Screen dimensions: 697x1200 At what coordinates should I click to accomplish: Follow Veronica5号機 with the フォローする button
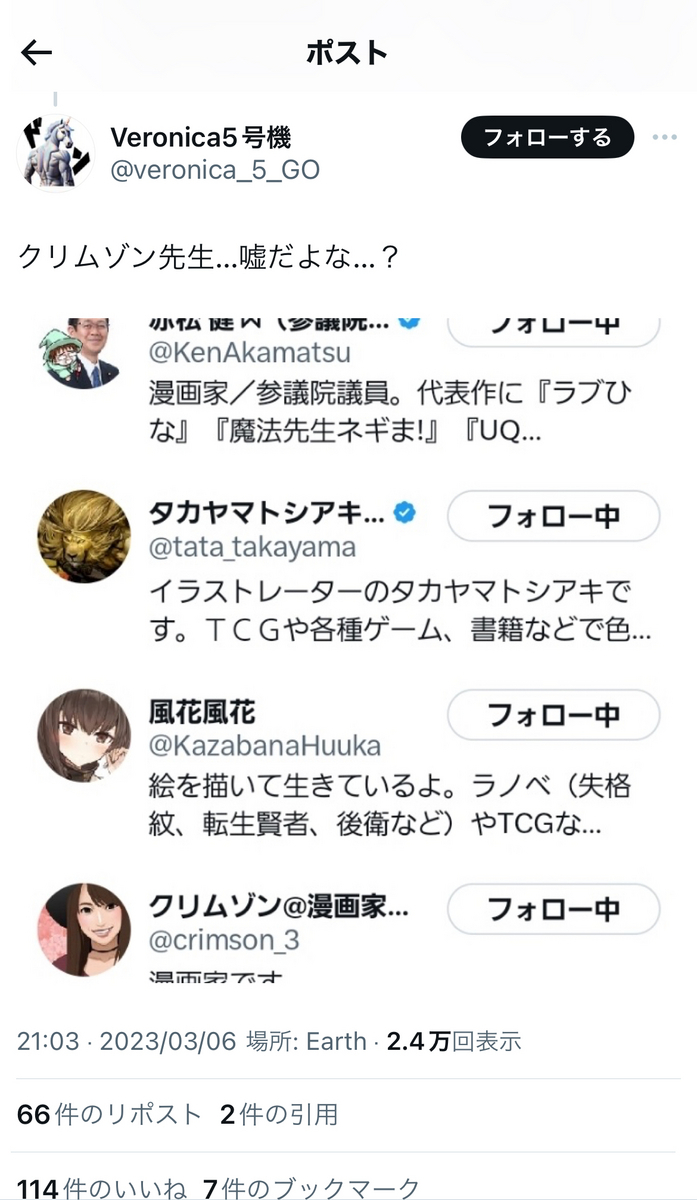point(547,138)
